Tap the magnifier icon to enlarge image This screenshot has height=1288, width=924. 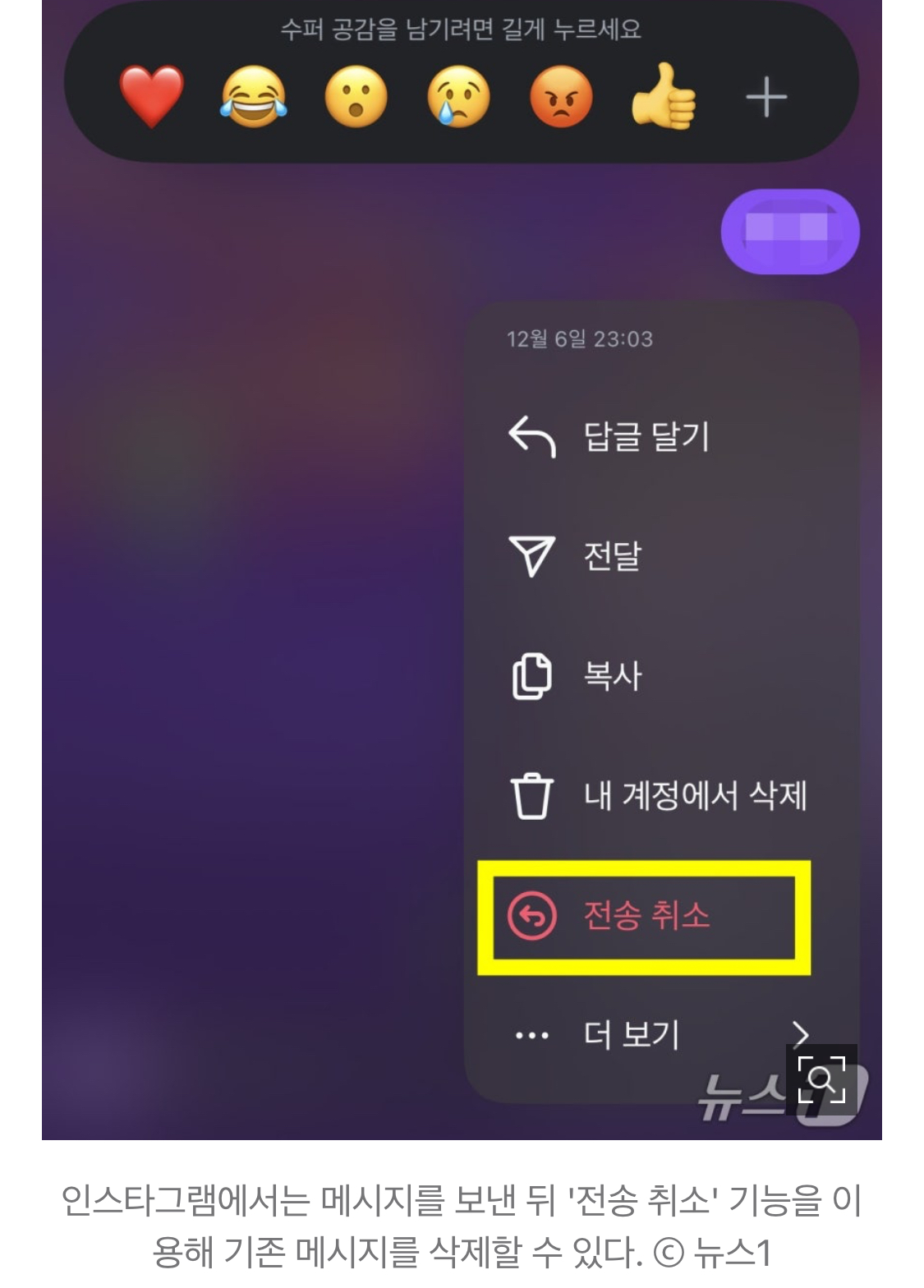tap(821, 1079)
